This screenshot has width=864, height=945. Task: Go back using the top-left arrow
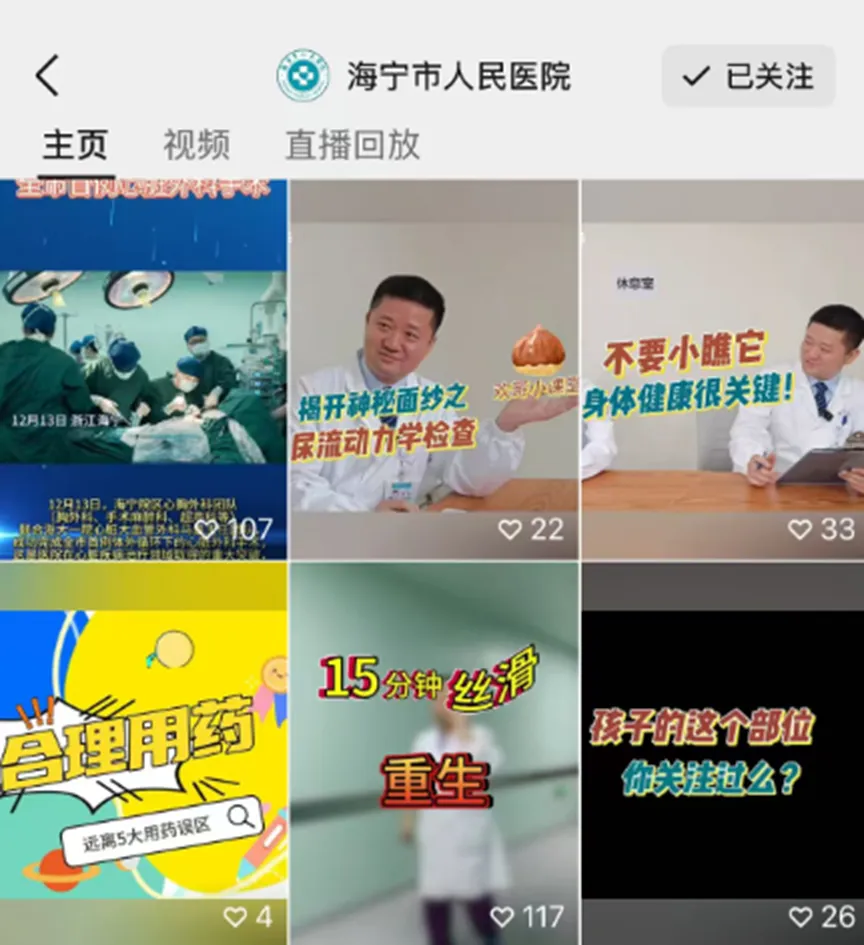pyautogui.click(x=47, y=76)
